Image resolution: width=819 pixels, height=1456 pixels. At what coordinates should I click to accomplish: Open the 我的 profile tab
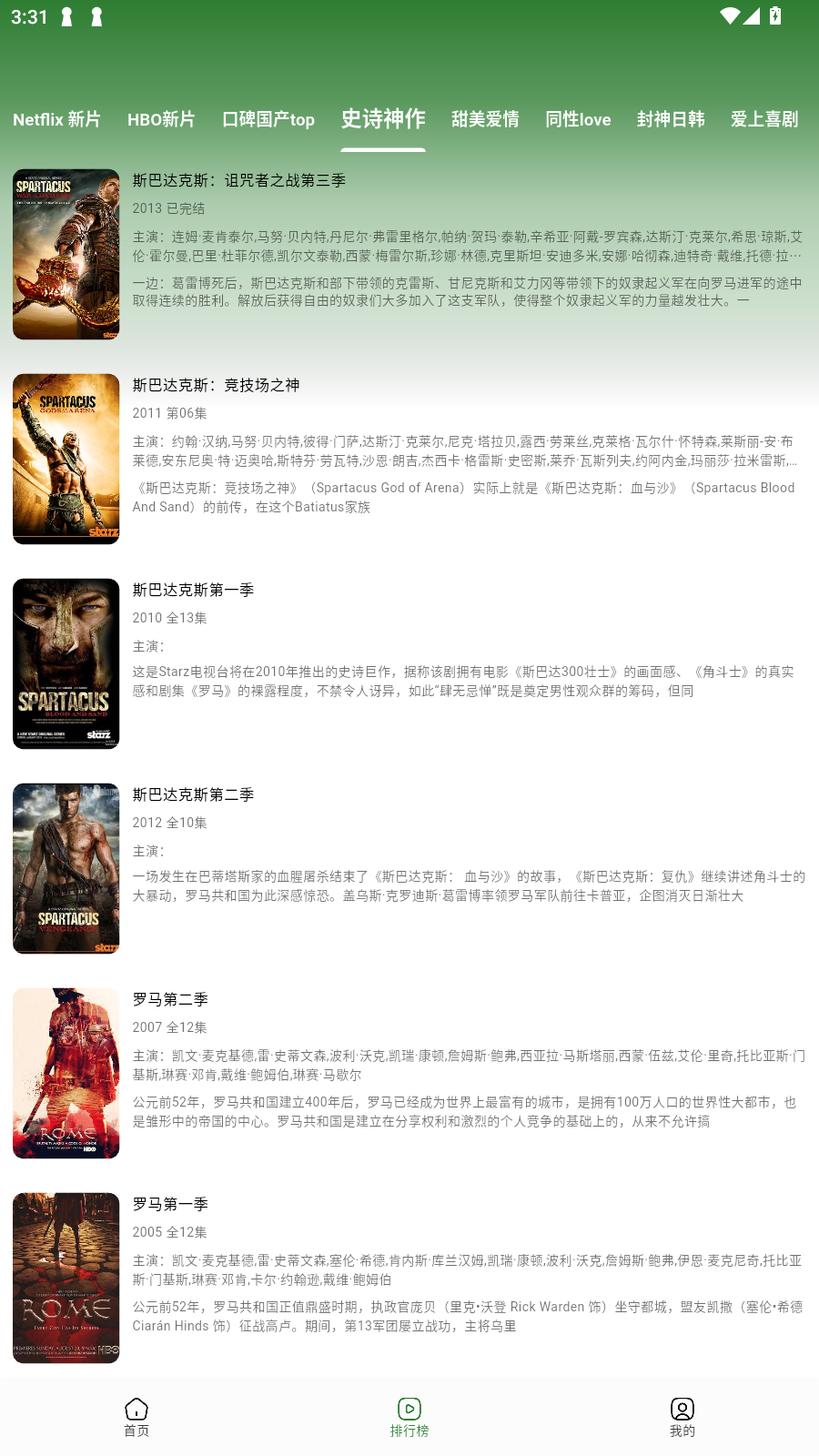coord(682,1417)
